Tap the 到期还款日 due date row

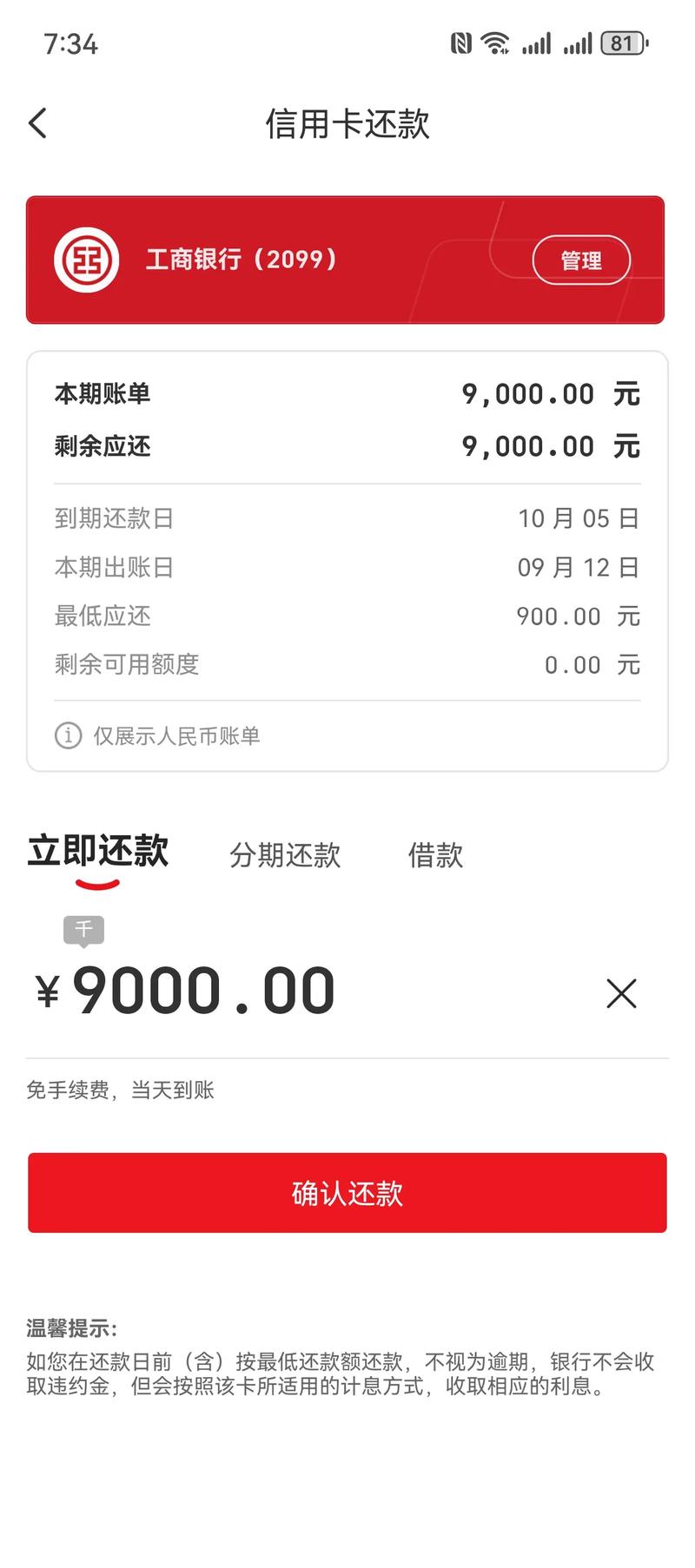coord(347,518)
